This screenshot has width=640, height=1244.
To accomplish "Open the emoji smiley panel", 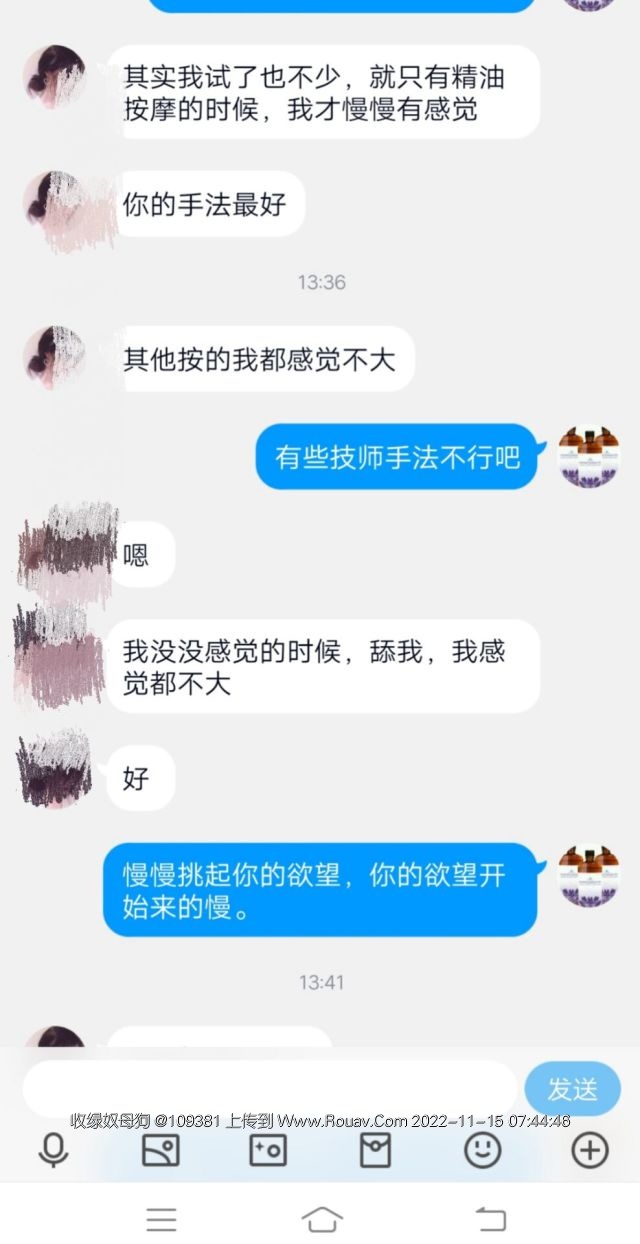I will click(483, 1151).
